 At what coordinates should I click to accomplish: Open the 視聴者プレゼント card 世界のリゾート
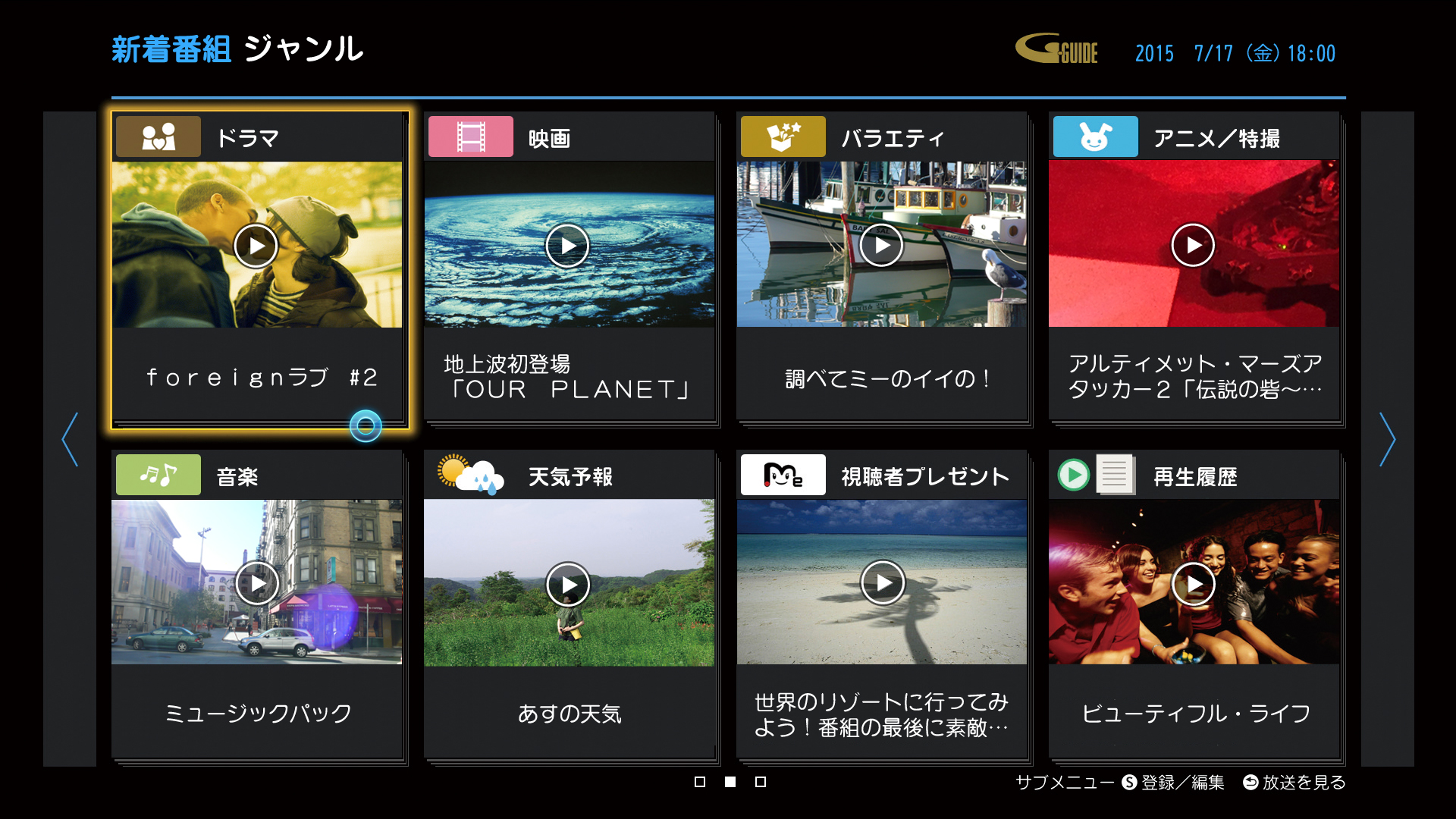coord(881,607)
